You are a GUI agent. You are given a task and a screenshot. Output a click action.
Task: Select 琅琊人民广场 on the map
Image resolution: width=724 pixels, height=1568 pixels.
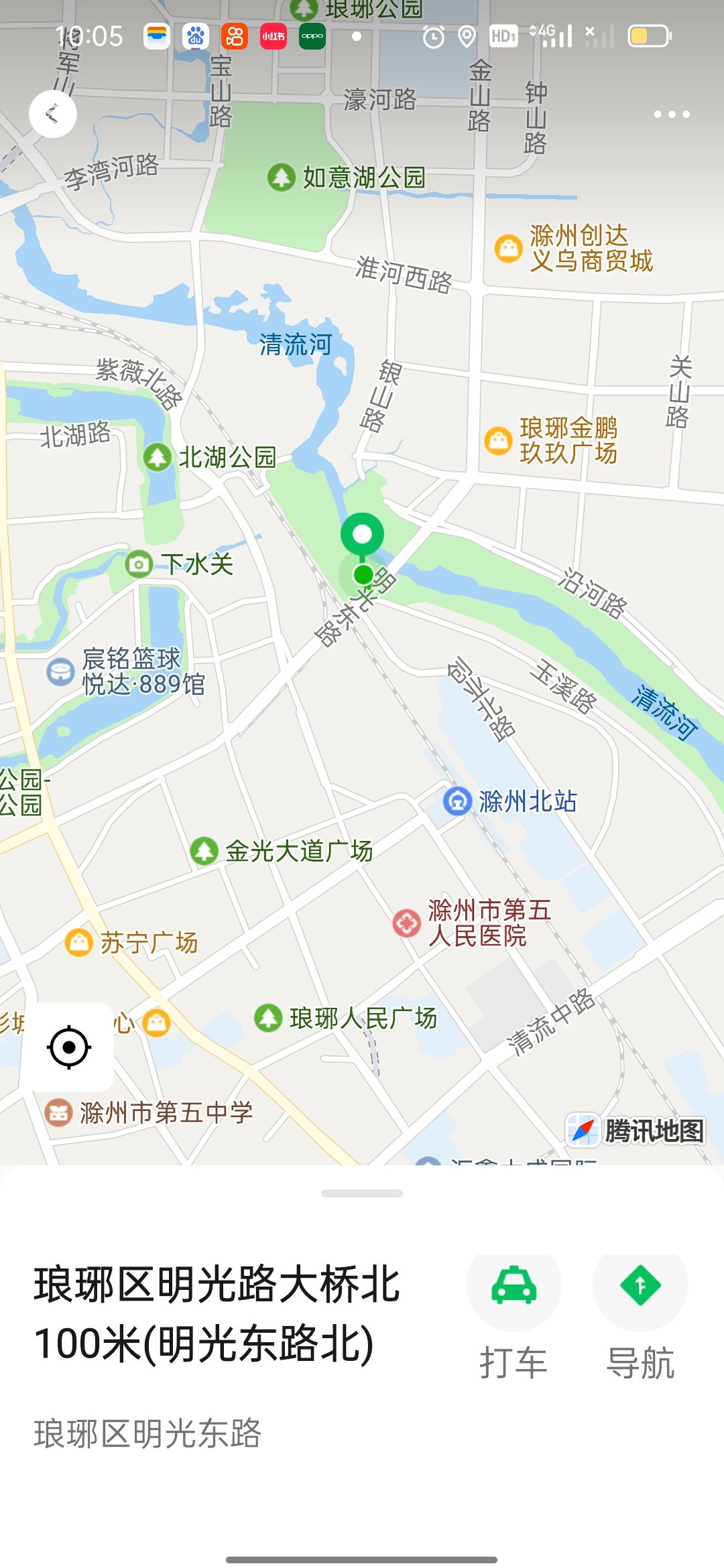[268, 1018]
